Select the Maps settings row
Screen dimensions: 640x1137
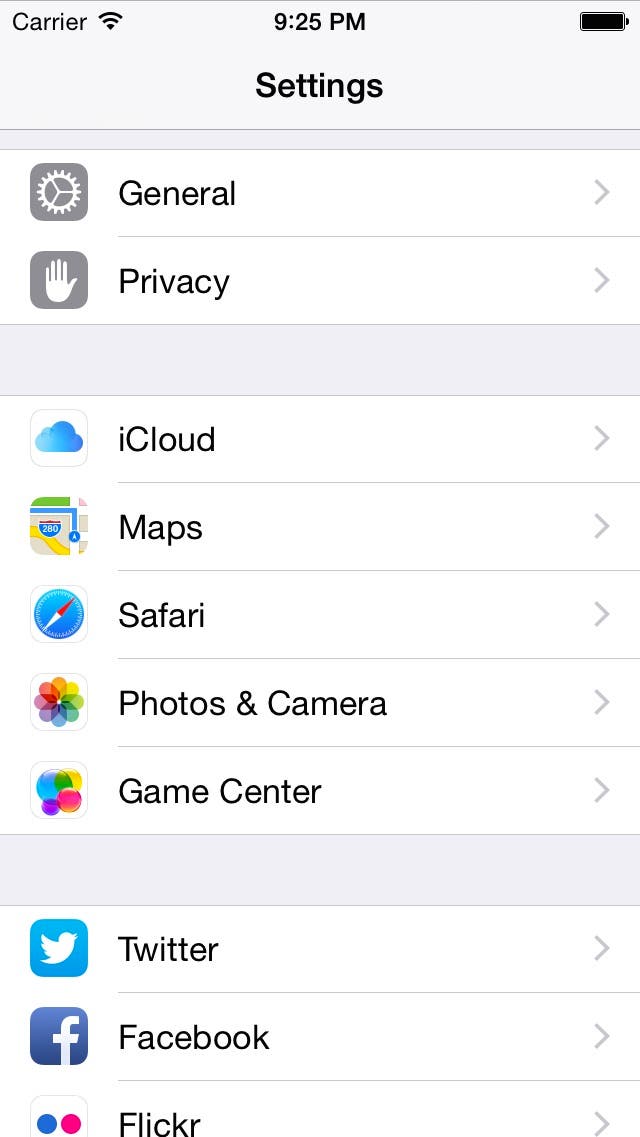pos(320,527)
